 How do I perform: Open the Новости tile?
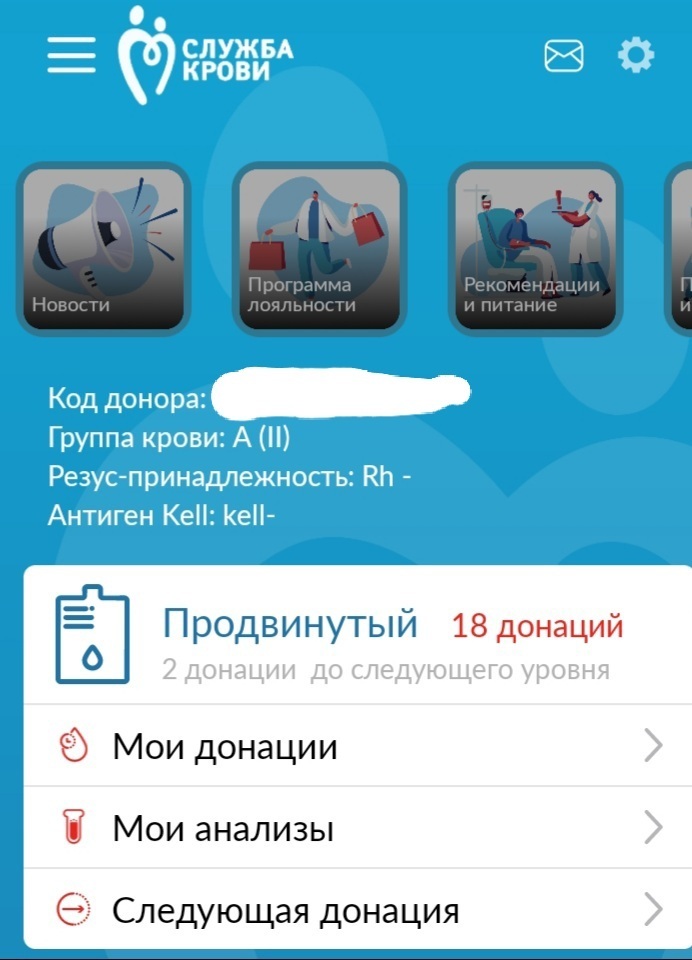click(103, 248)
